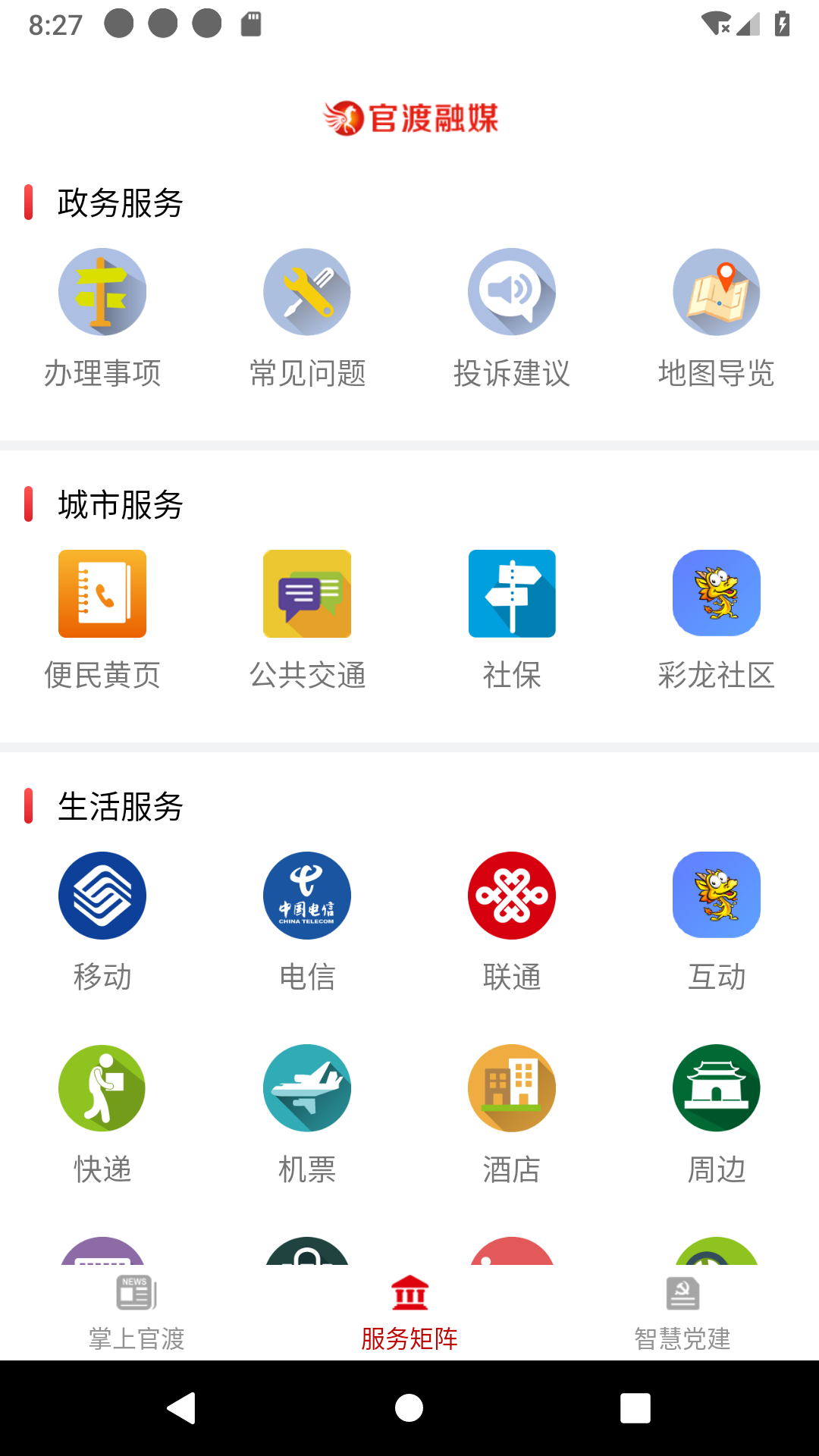This screenshot has width=819, height=1456.
Task: Select the 机票 airplane icon
Action: click(307, 1088)
